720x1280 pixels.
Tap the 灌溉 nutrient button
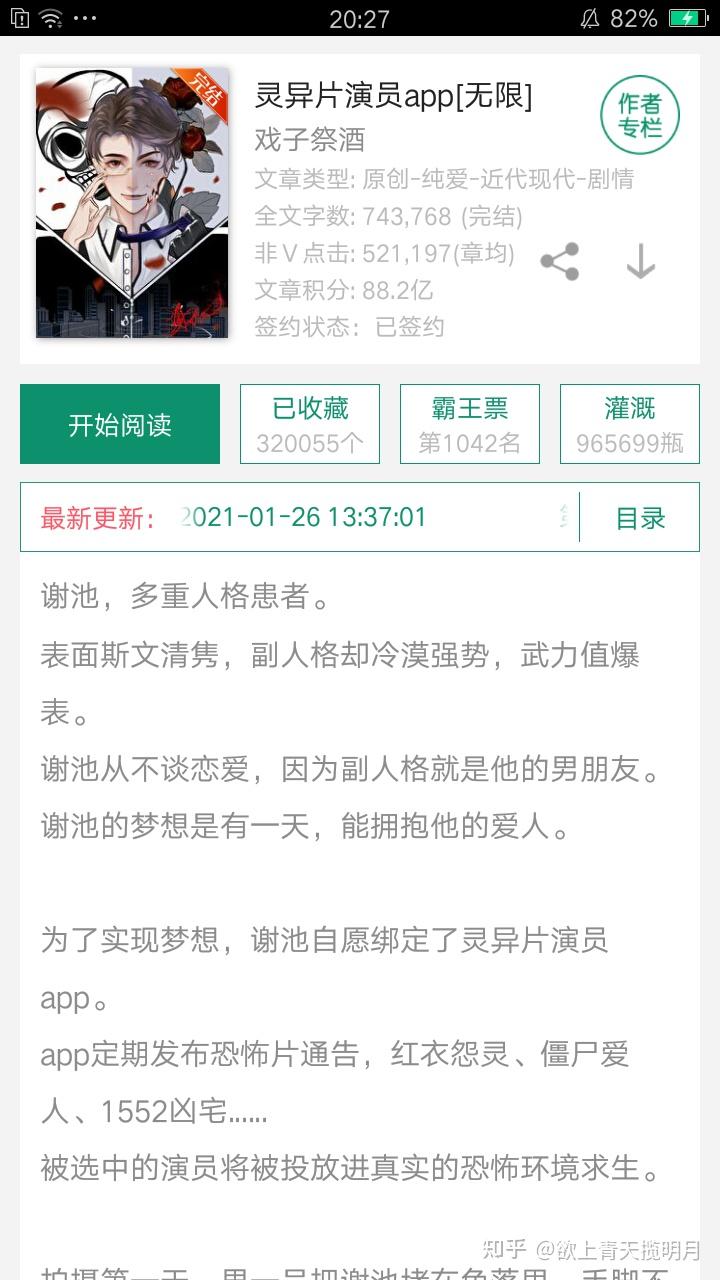point(630,424)
